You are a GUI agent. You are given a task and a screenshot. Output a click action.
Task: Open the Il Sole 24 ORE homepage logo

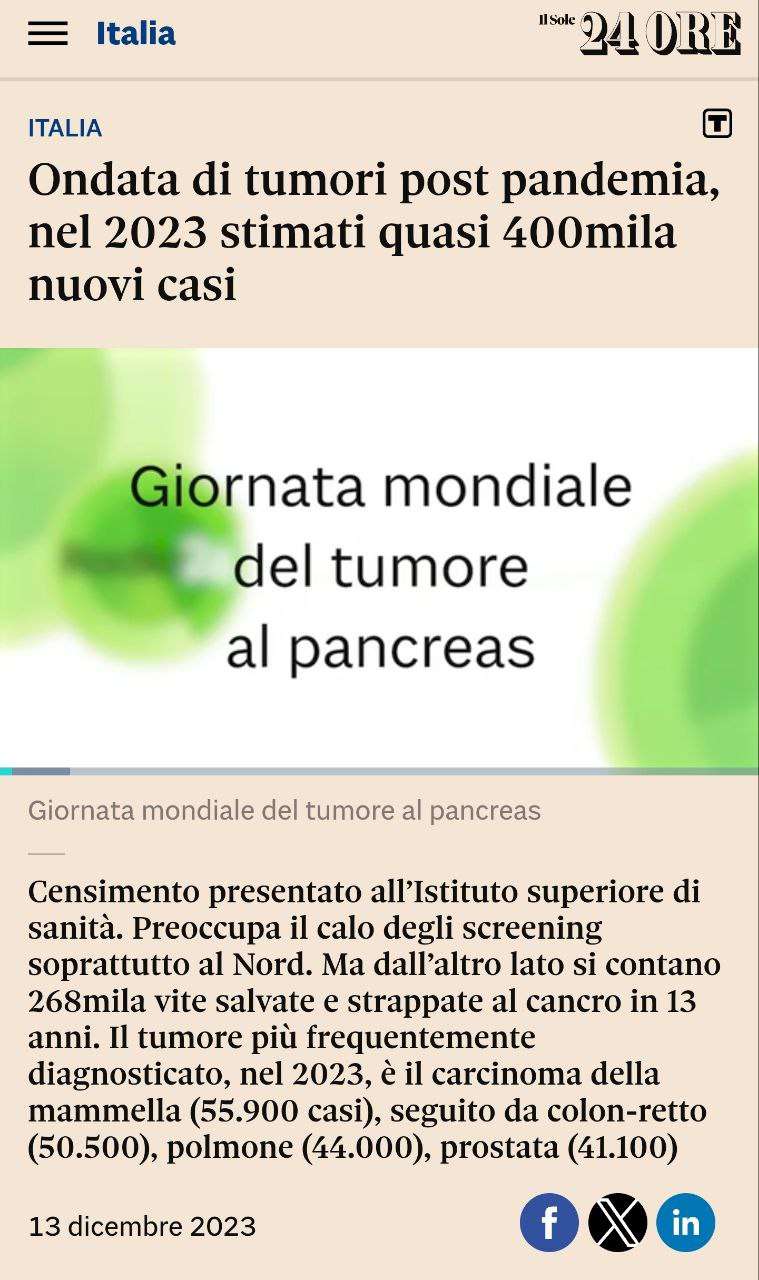[x=640, y=33]
